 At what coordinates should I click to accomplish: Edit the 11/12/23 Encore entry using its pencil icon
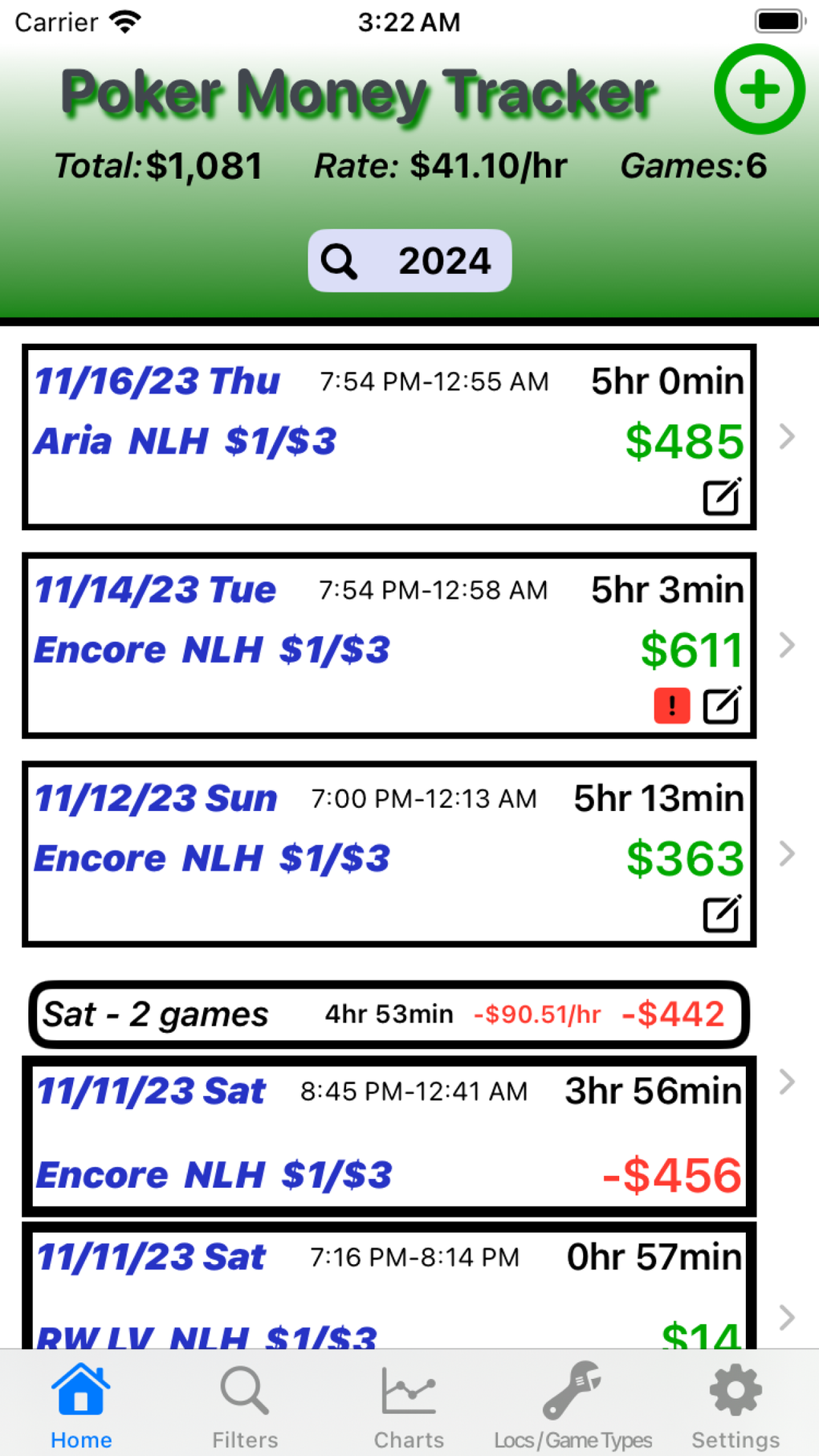pyautogui.click(x=720, y=913)
